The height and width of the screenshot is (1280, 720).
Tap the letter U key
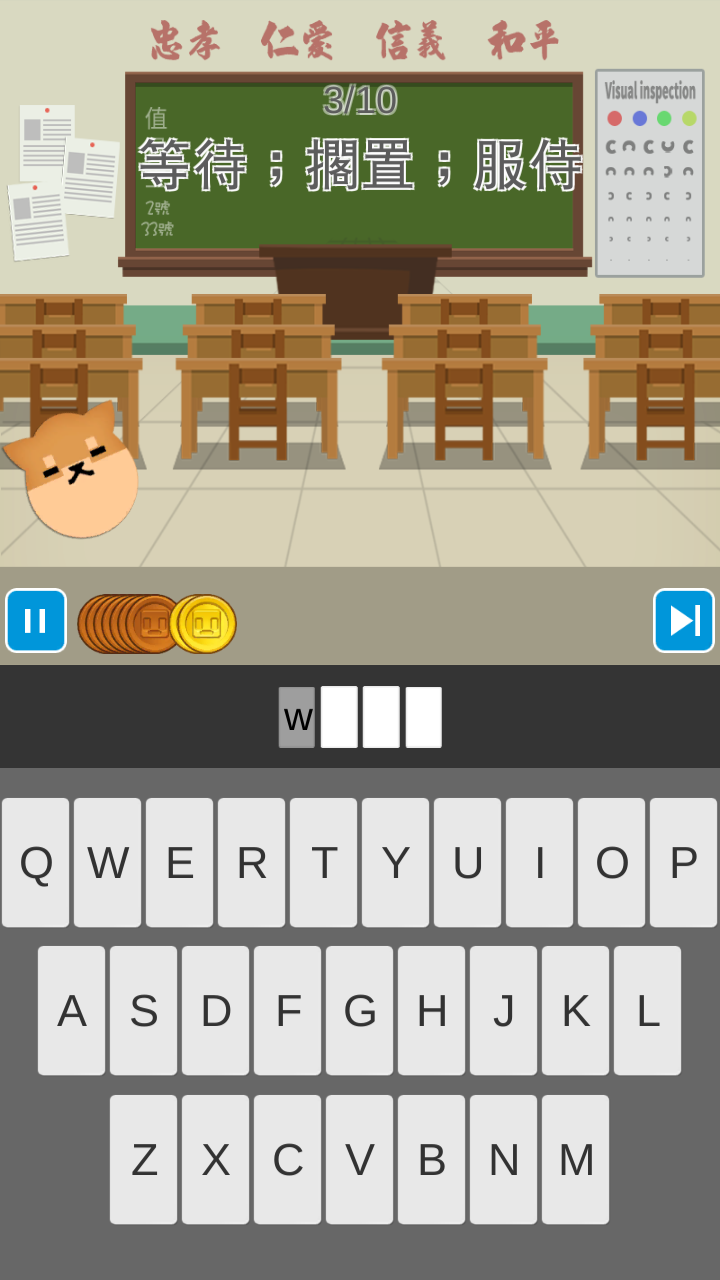468,862
